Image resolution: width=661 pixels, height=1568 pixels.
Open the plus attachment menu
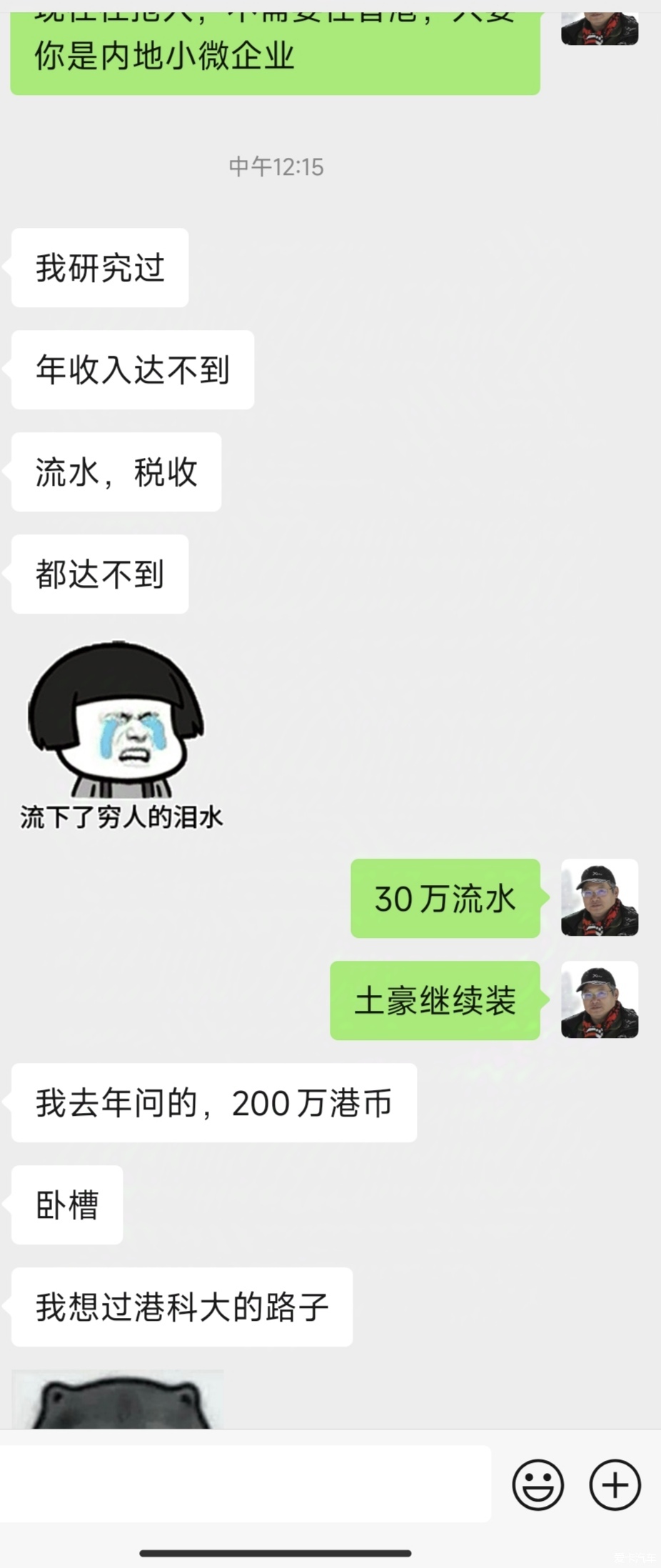click(x=615, y=1484)
